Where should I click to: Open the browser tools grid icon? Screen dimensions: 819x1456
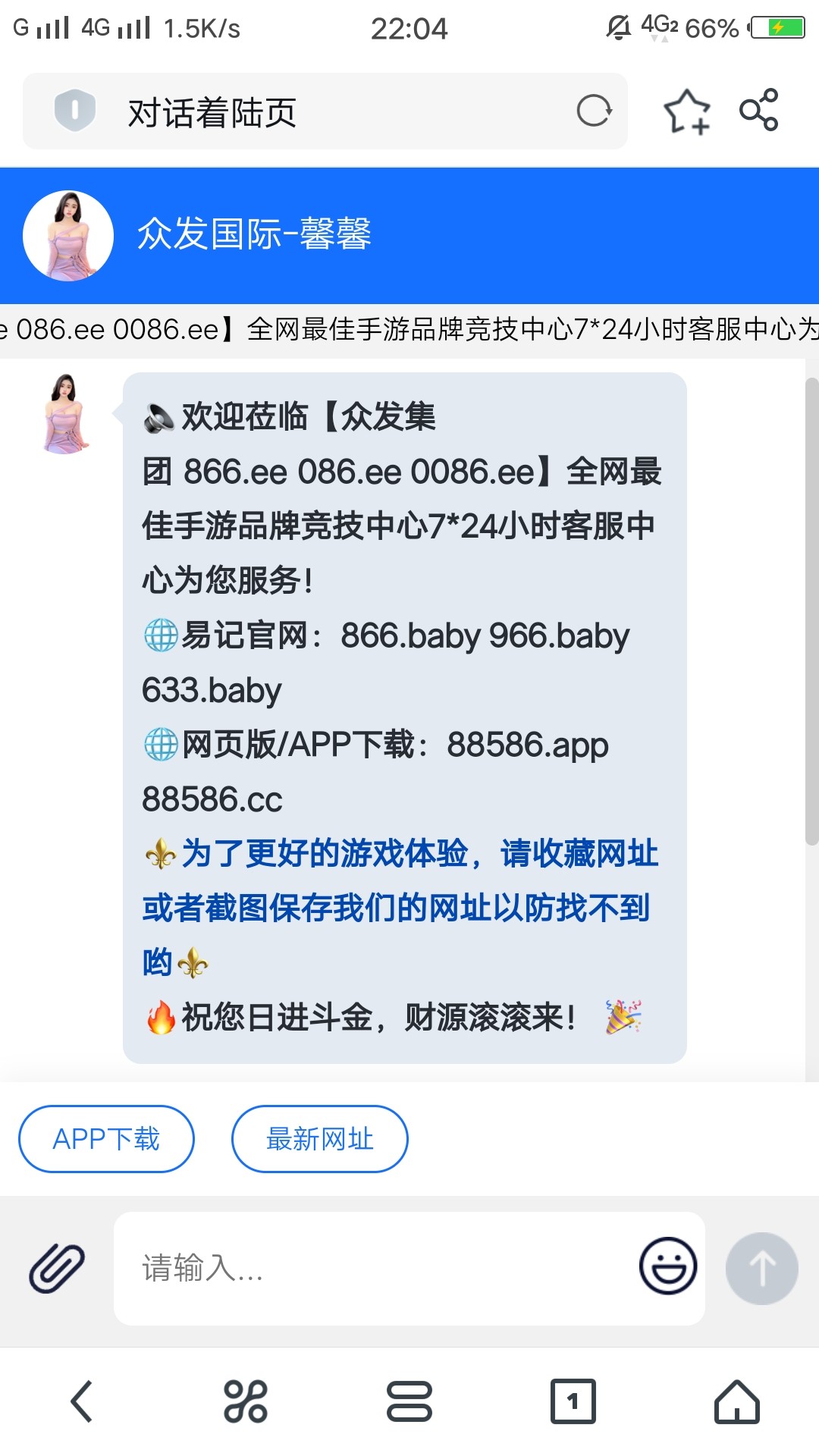click(246, 1401)
